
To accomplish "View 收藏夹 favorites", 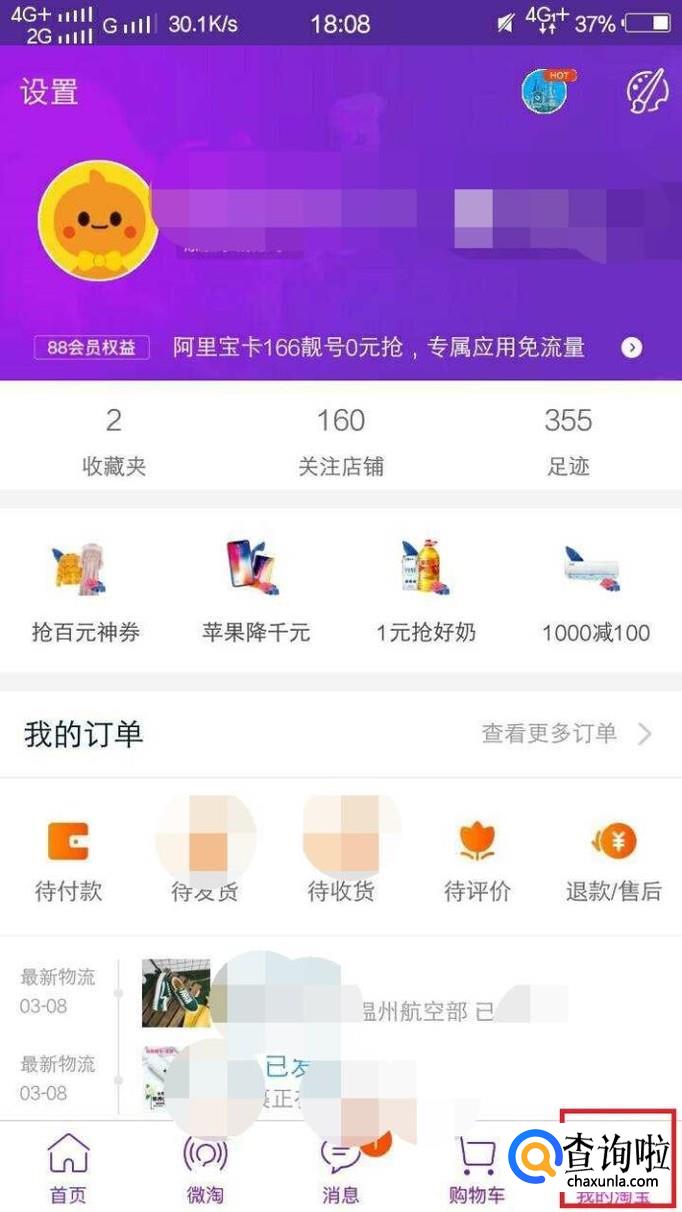I will pyautogui.click(x=114, y=441).
